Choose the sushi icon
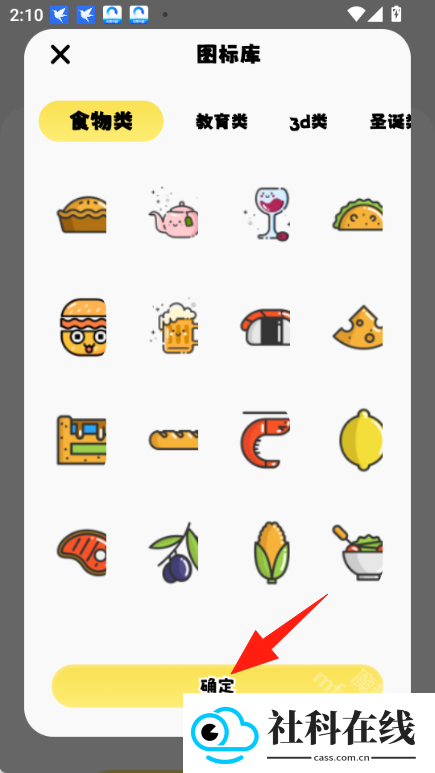The image size is (435, 773). point(265,327)
